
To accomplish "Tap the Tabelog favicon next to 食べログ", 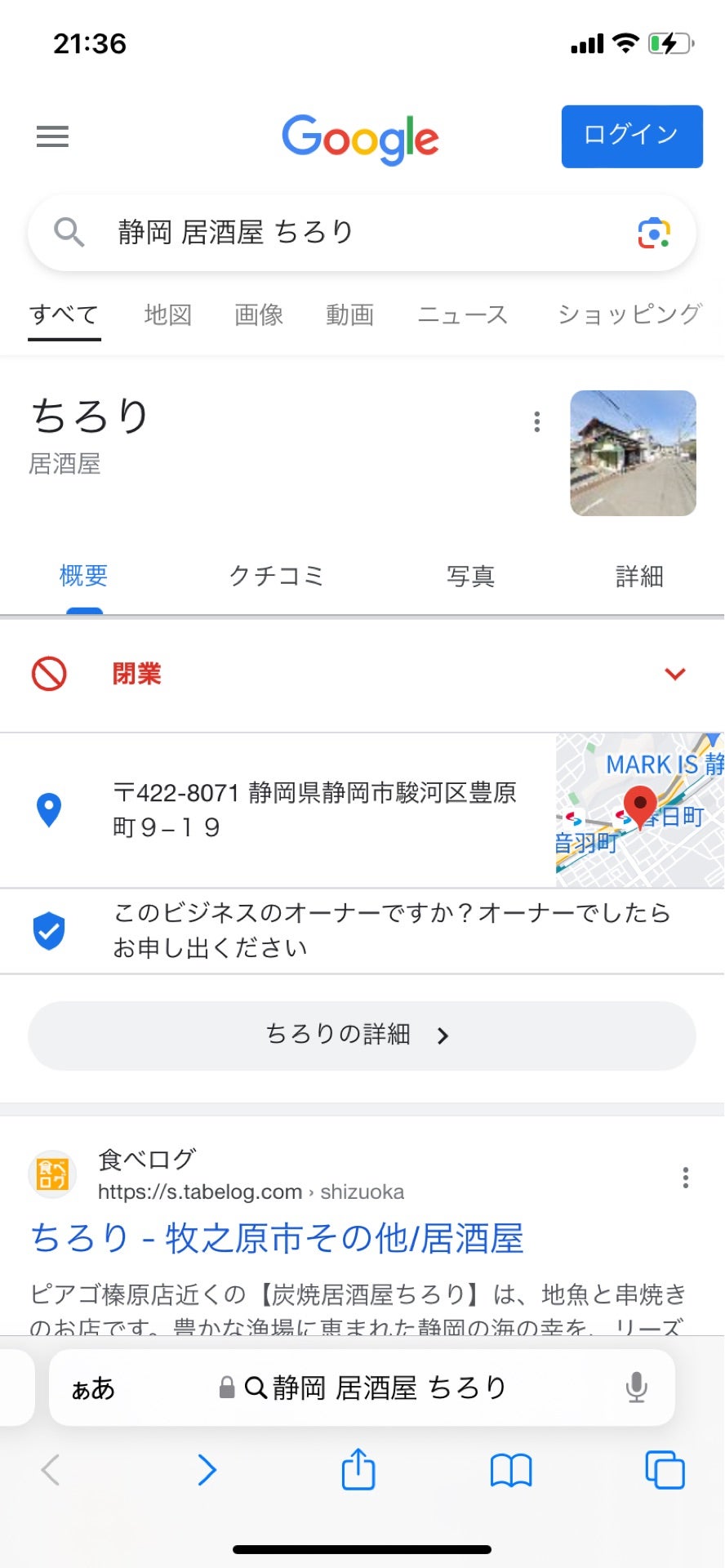I will (52, 1174).
